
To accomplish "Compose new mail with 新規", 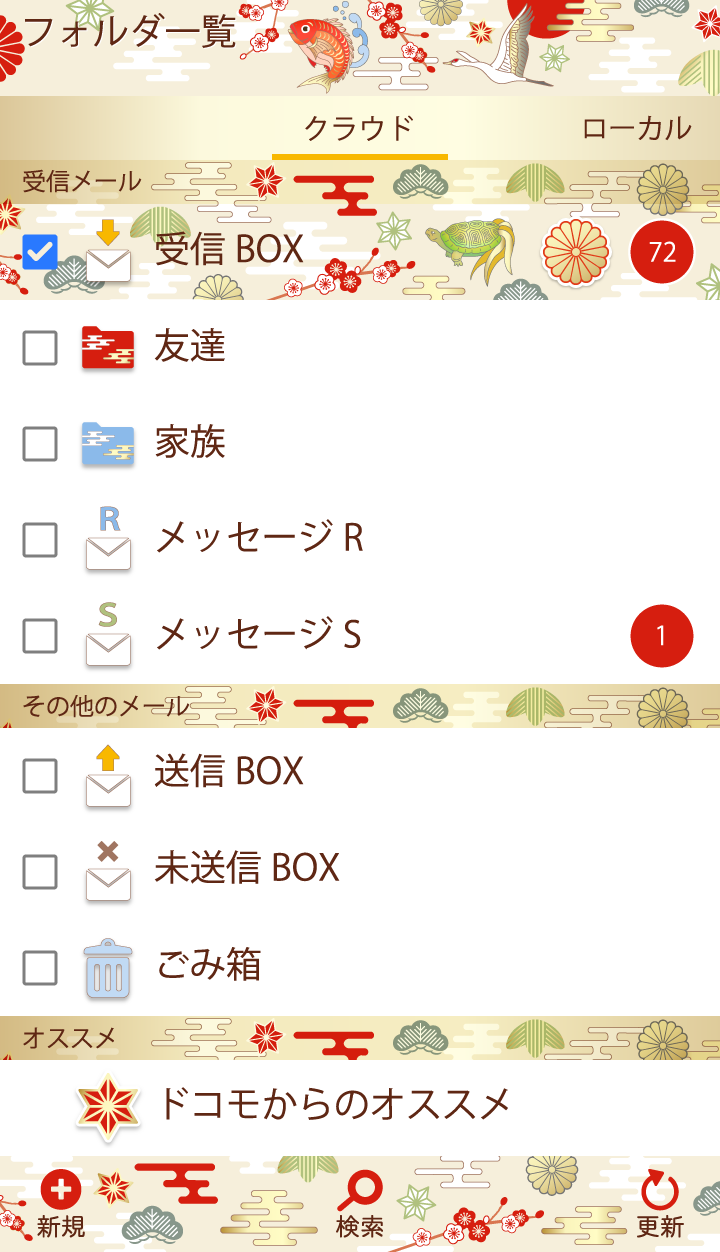I will [x=61, y=1205].
